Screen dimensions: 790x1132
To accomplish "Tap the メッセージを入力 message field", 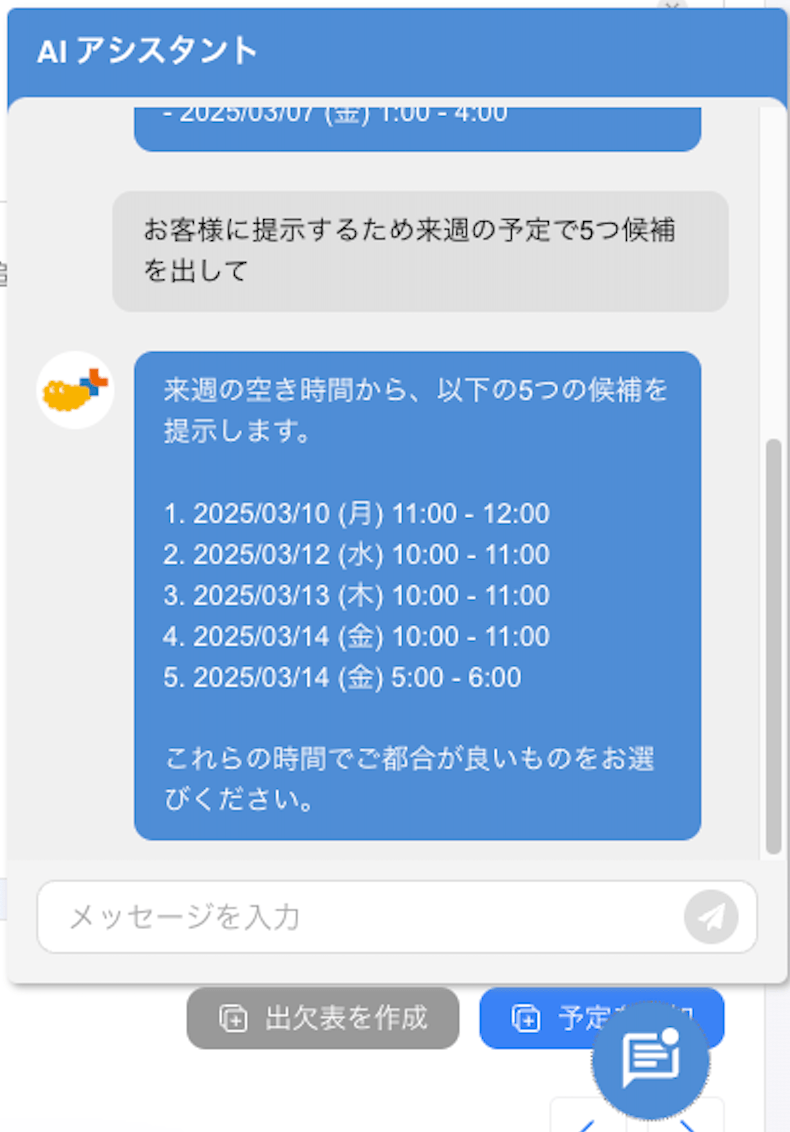I will [x=360, y=917].
